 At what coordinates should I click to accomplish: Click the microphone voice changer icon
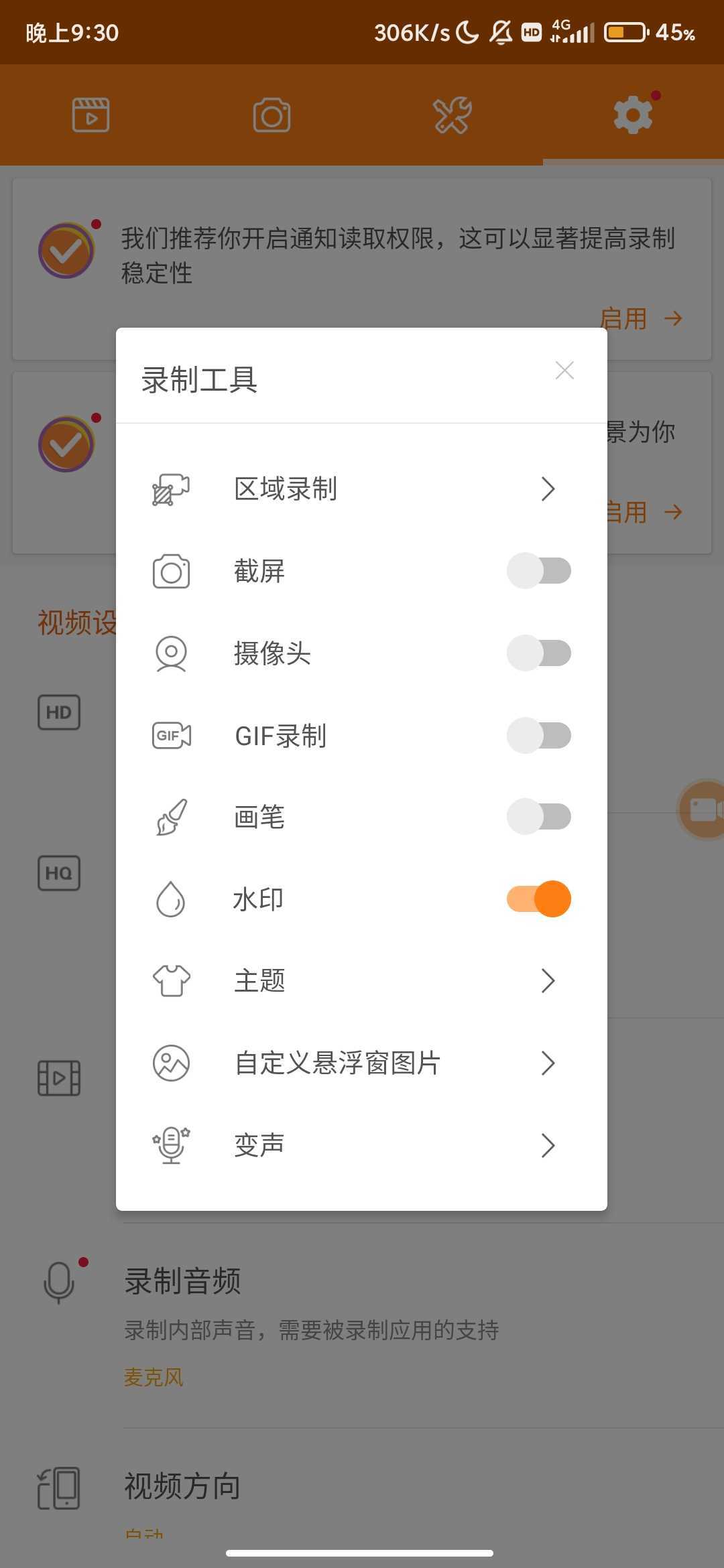[171, 1145]
